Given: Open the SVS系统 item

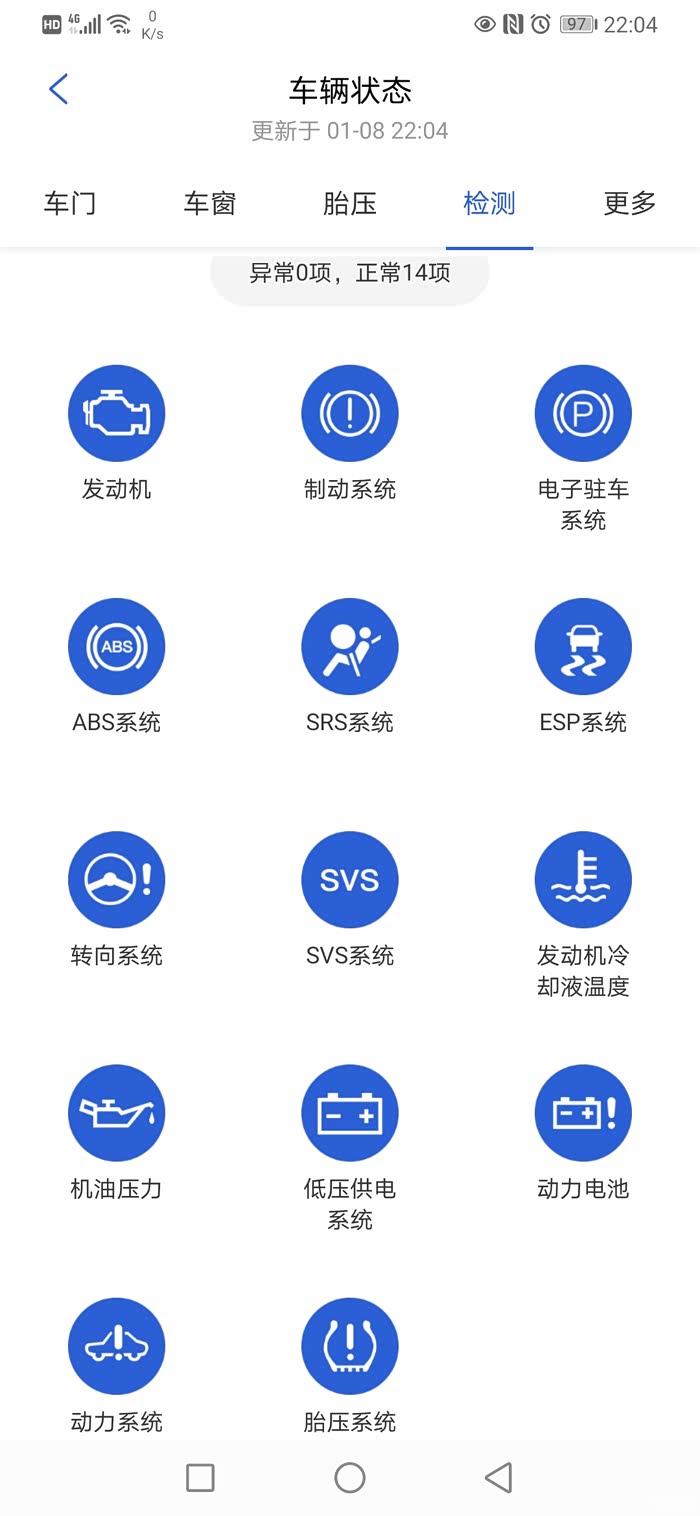Looking at the screenshot, I should [350, 880].
